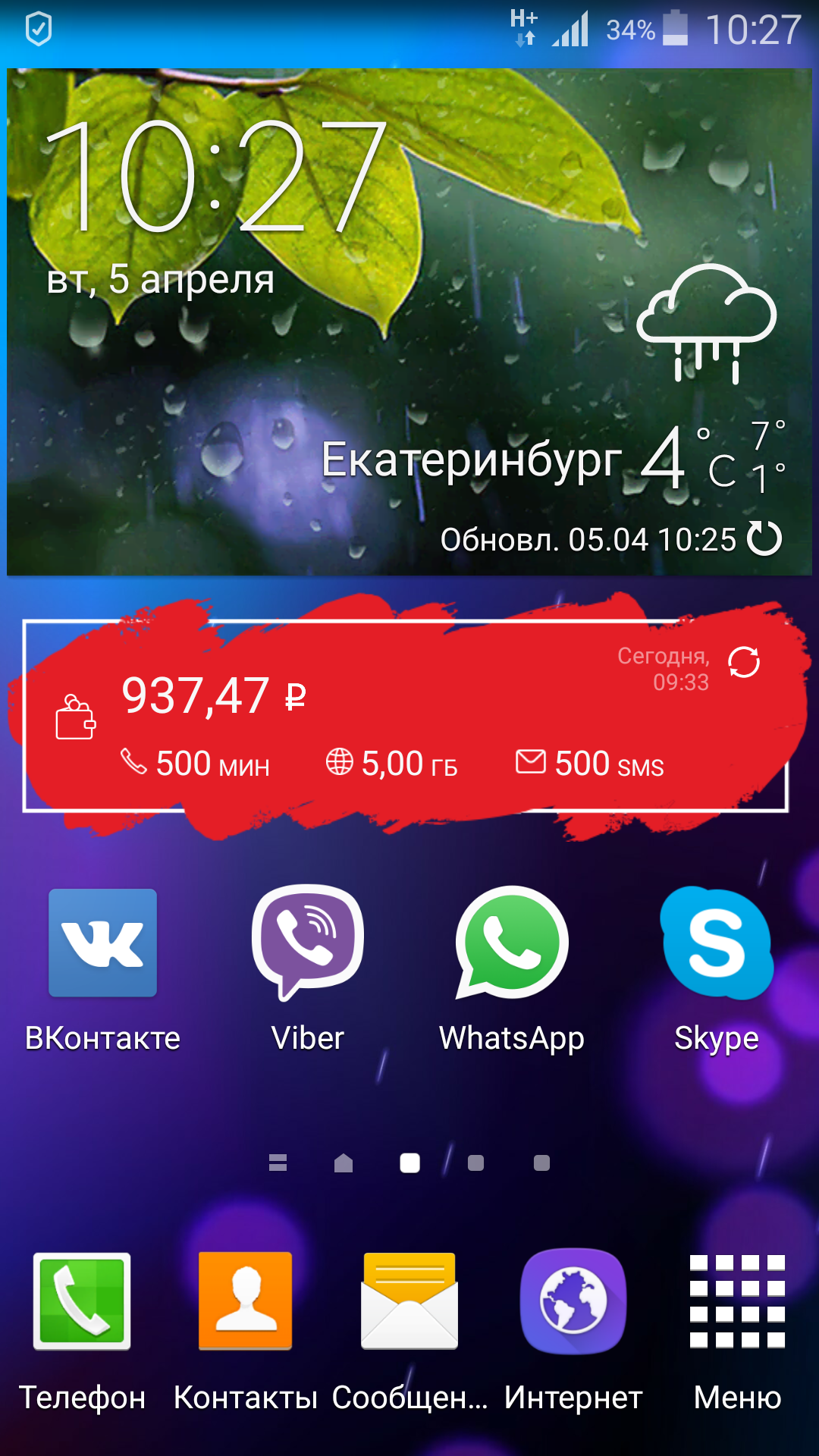
Task: Open the VKontakte app
Action: click(102, 943)
